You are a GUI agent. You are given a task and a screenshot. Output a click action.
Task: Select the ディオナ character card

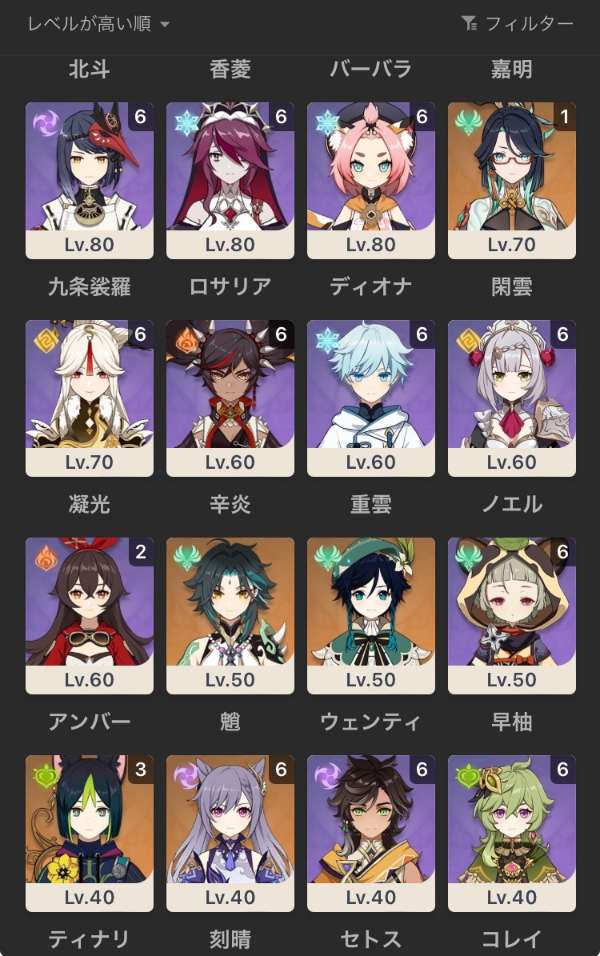tap(371, 180)
